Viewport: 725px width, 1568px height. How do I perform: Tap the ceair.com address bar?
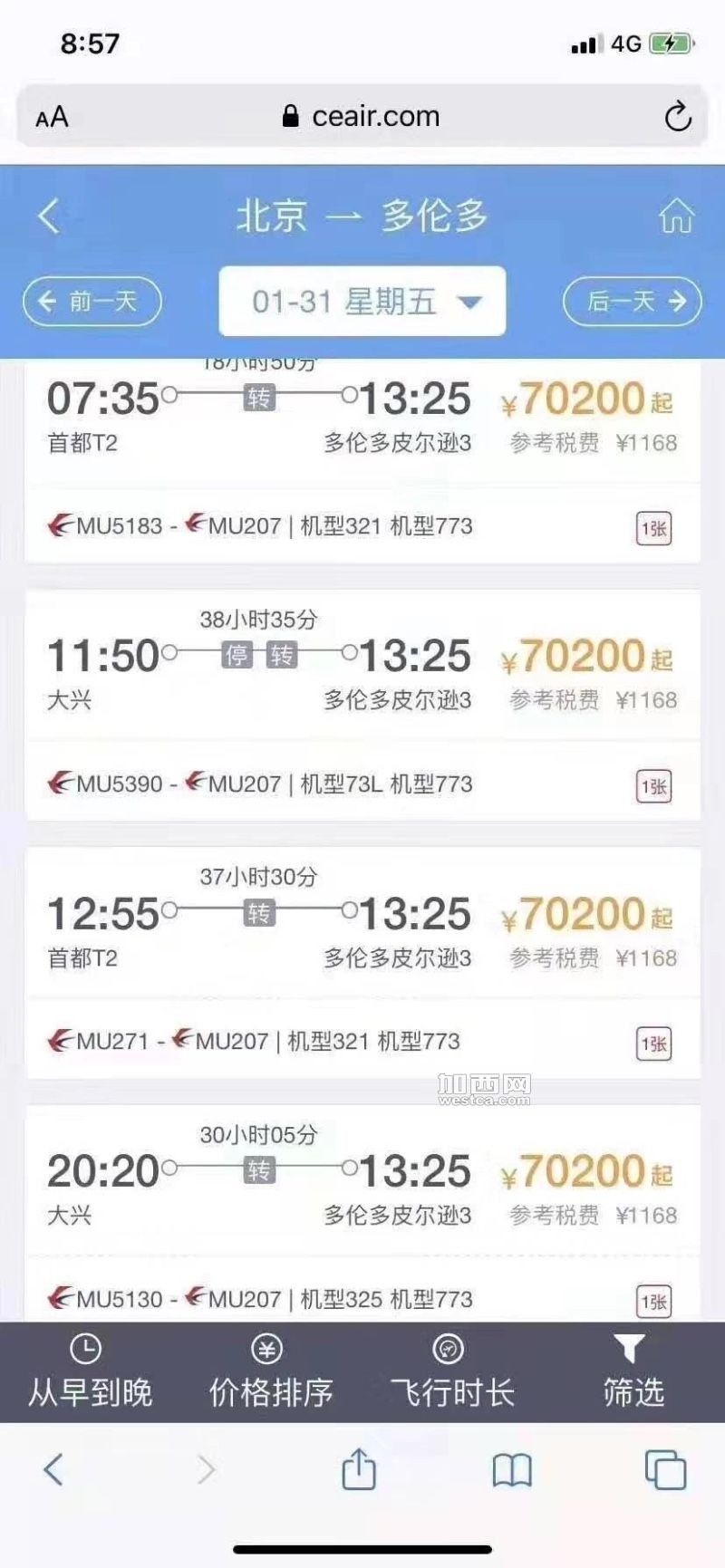point(362,116)
